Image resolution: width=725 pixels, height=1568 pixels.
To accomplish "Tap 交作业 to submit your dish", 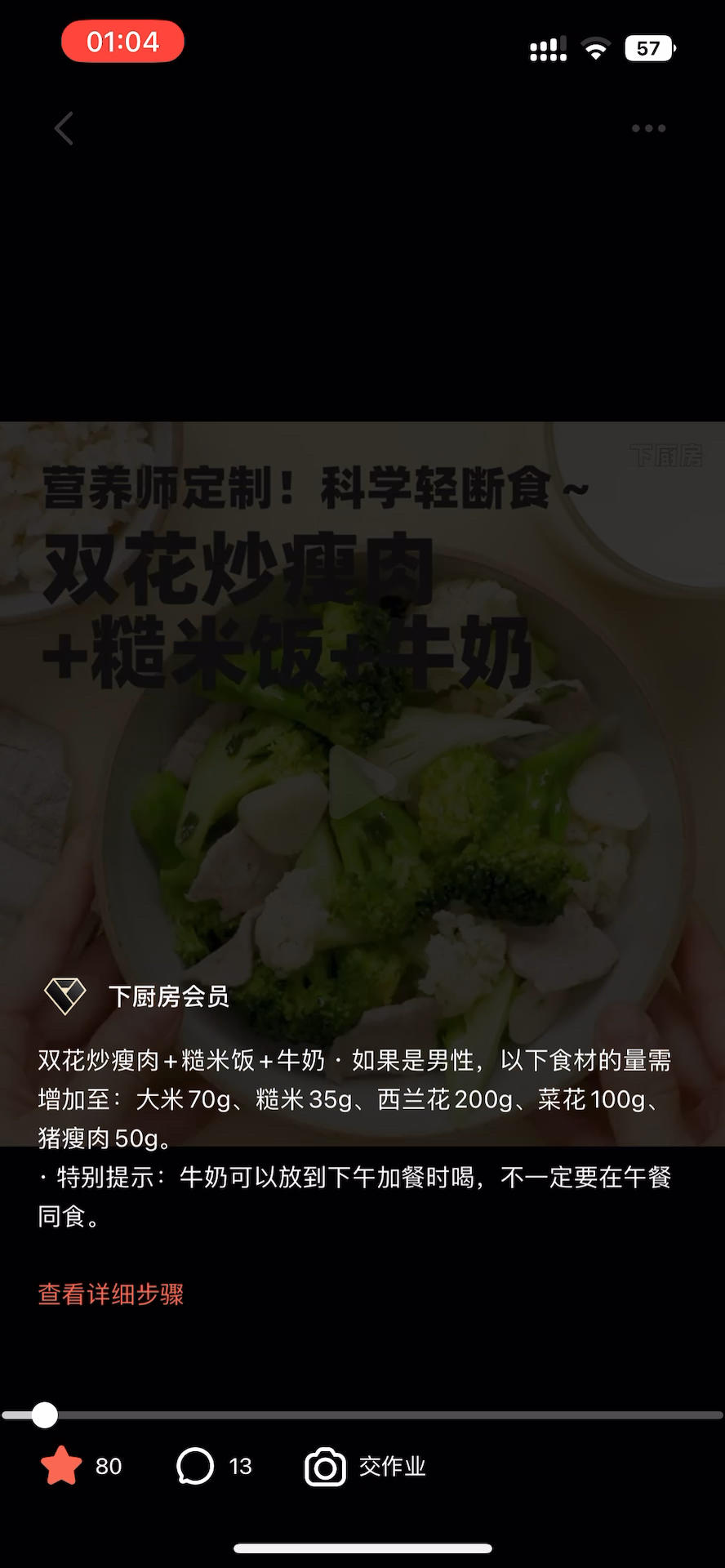I will pyautogui.click(x=366, y=1467).
